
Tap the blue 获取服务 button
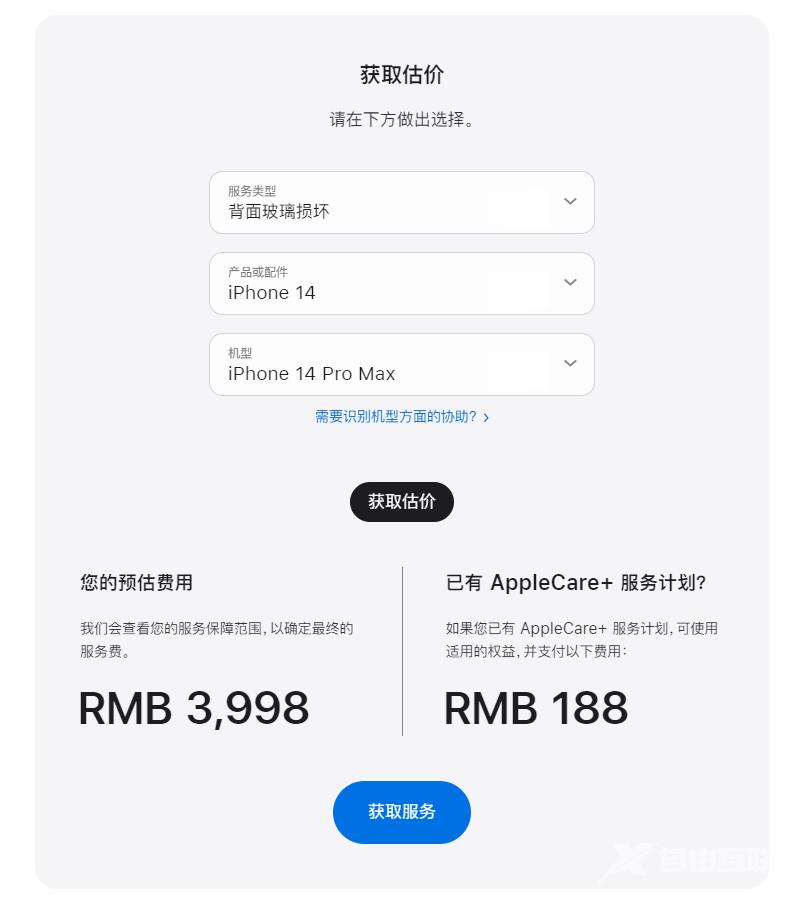tap(401, 812)
